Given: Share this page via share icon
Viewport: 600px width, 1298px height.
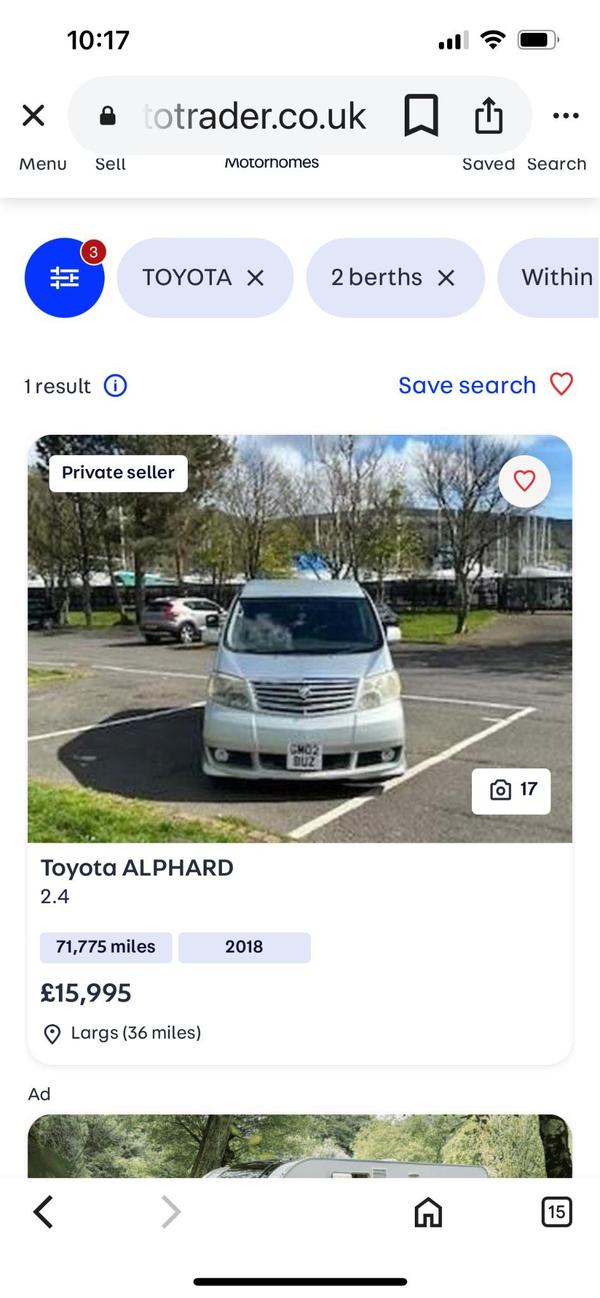Looking at the screenshot, I should click(x=488, y=116).
